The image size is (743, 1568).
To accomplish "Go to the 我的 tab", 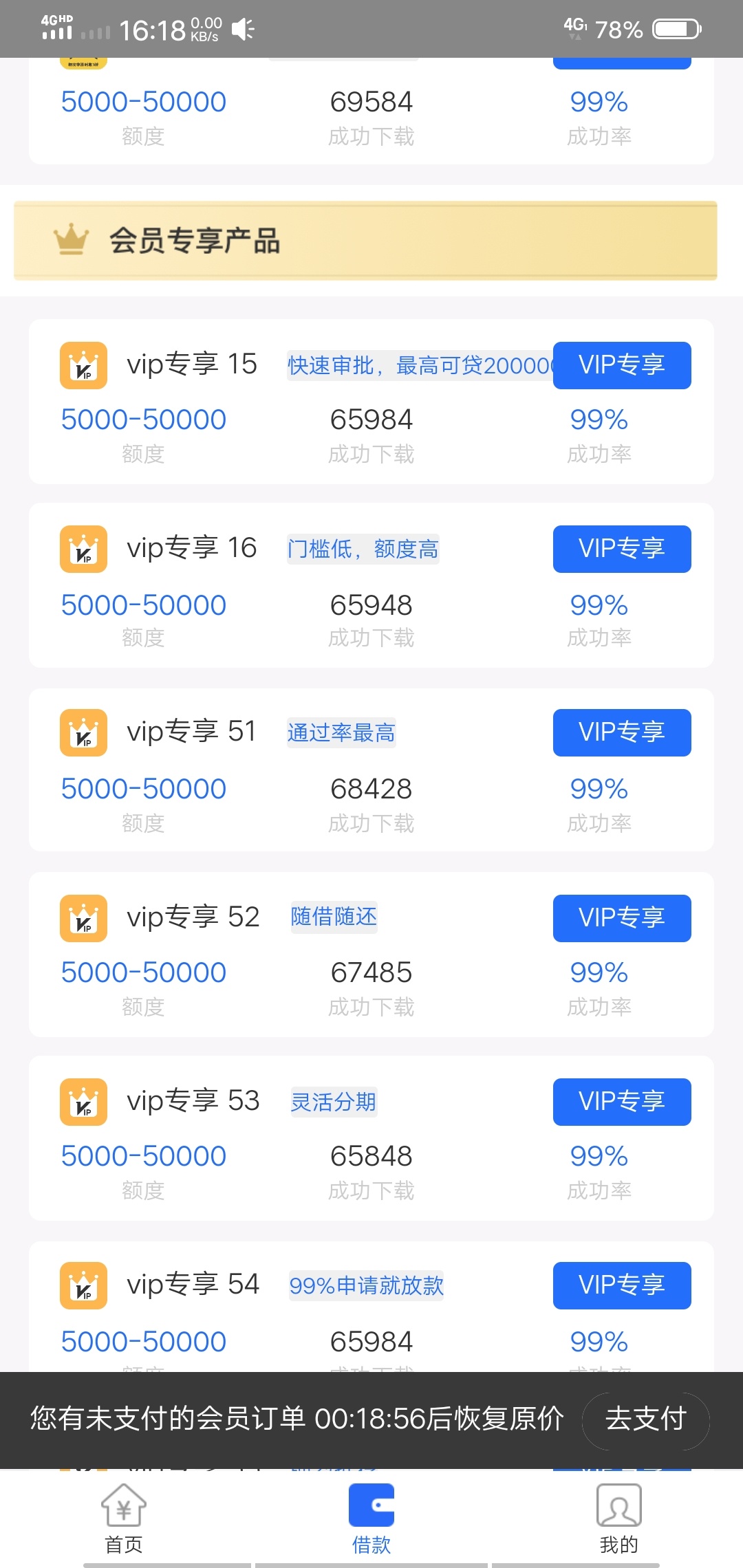I will point(619,1519).
